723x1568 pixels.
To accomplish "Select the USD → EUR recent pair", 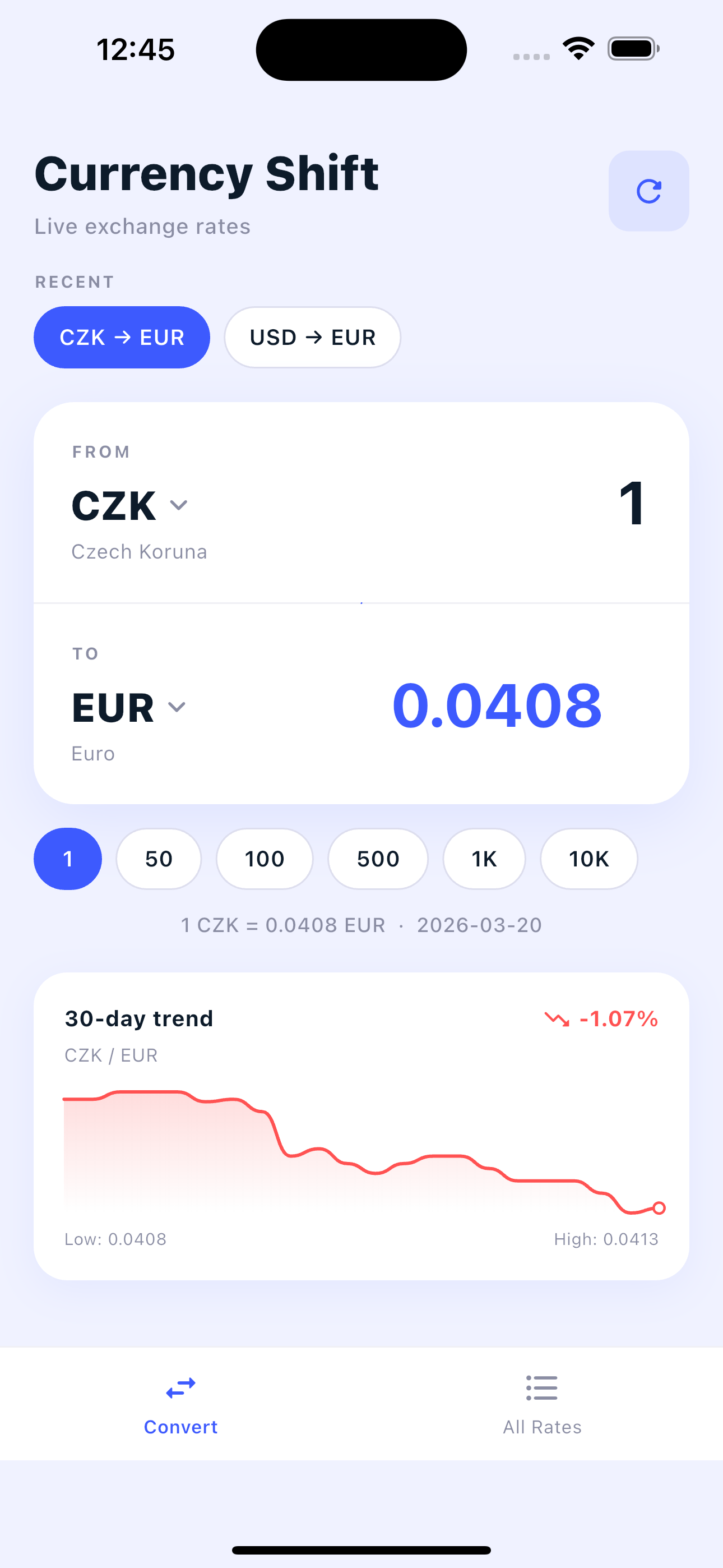I will (x=312, y=337).
